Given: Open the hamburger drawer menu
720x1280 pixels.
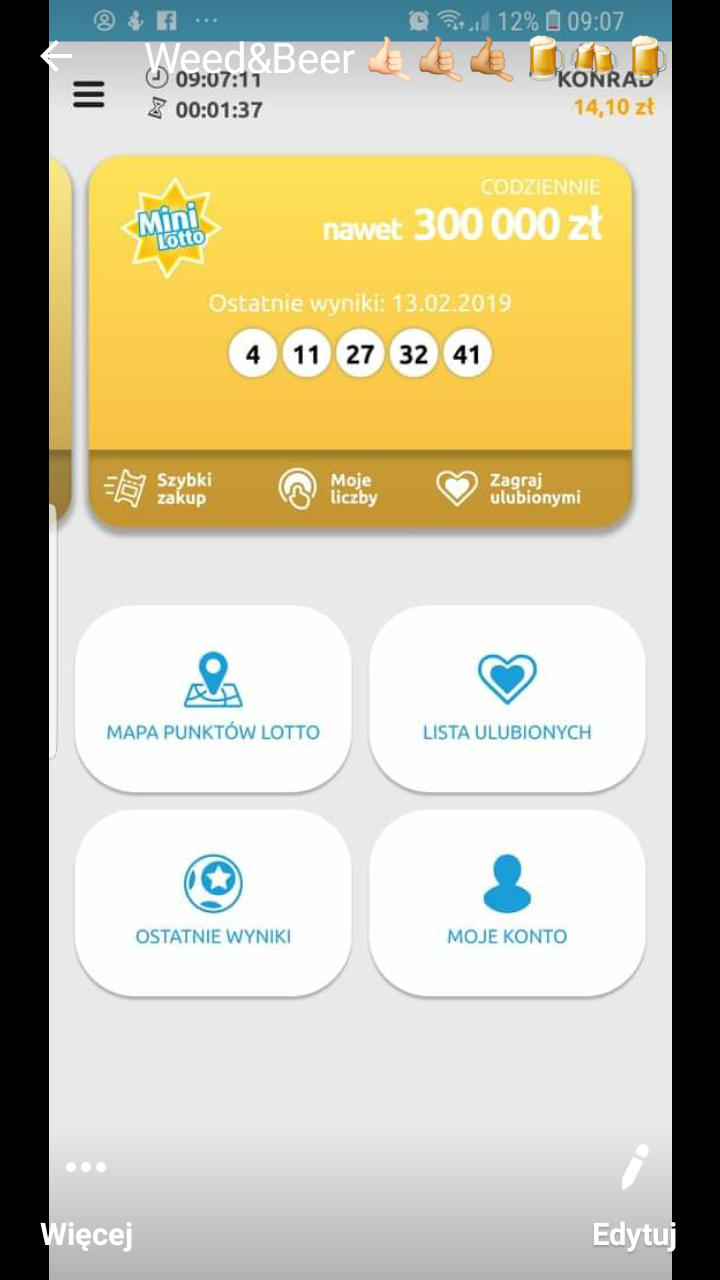Looking at the screenshot, I should (89, 95).
